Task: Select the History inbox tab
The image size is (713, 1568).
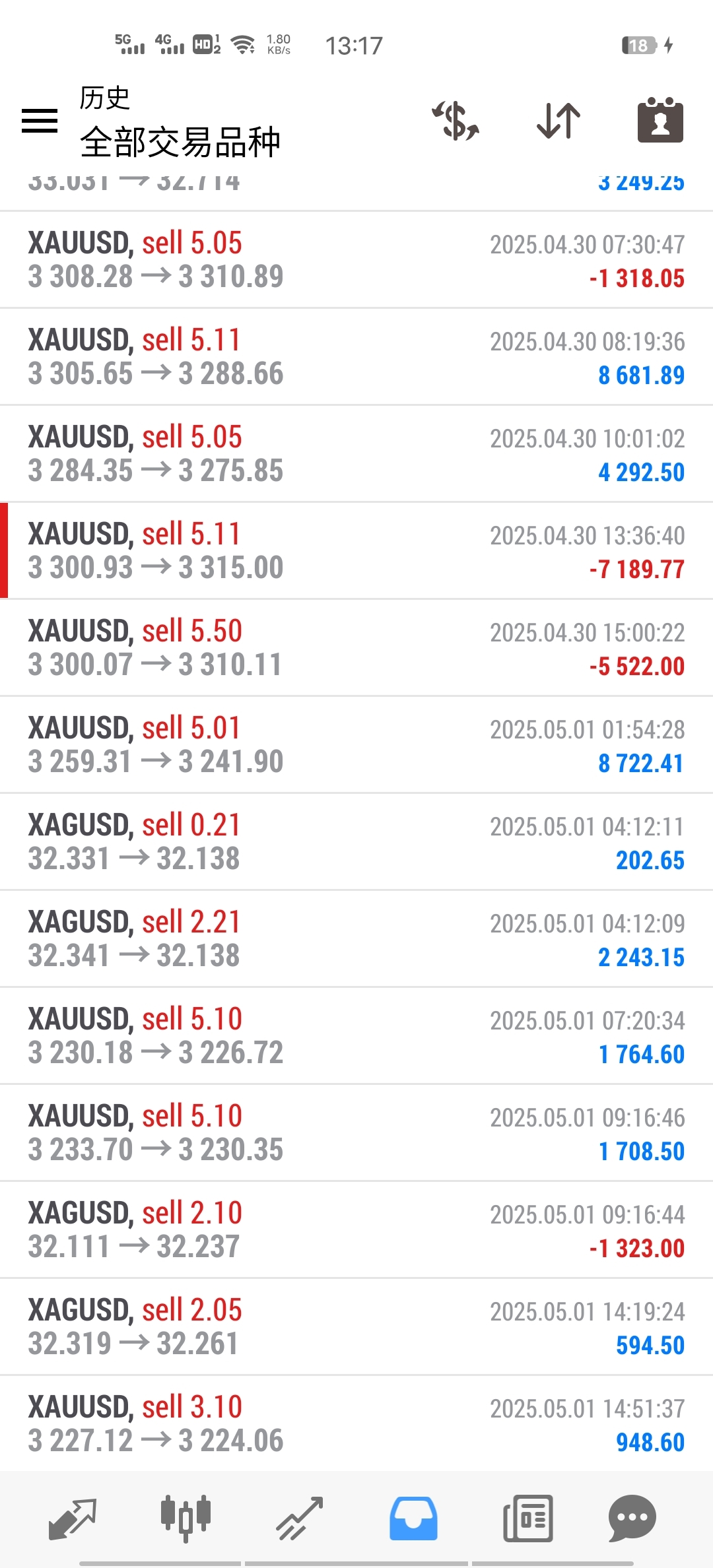Action: point(413,1519)
